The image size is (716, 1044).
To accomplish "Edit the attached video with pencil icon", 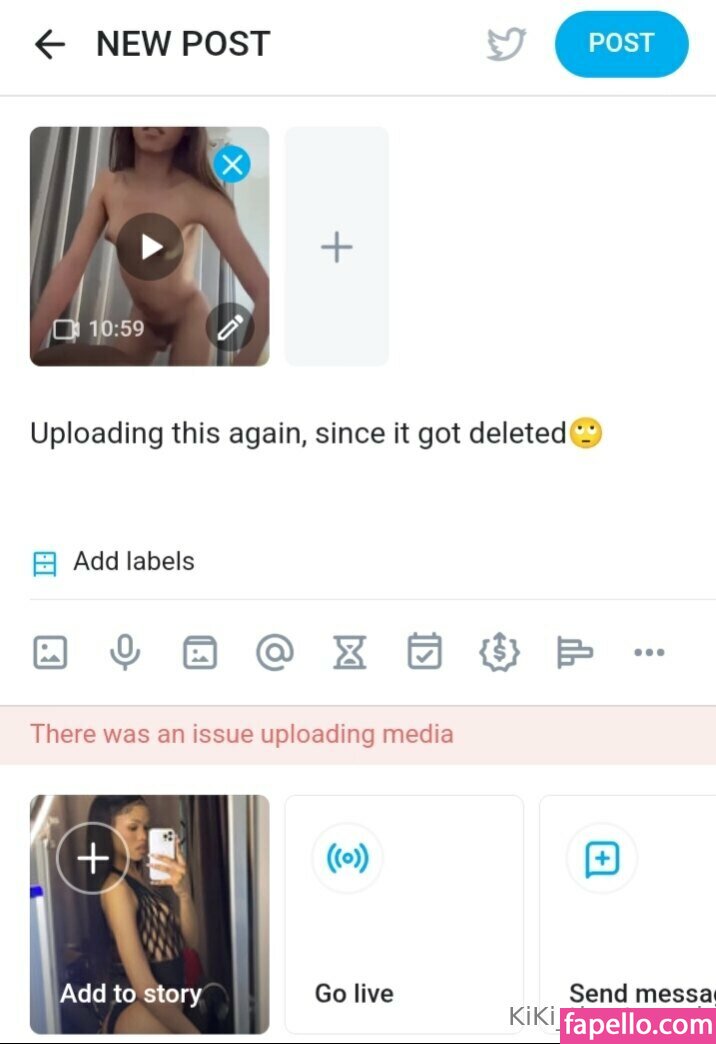I will point(230,327).
